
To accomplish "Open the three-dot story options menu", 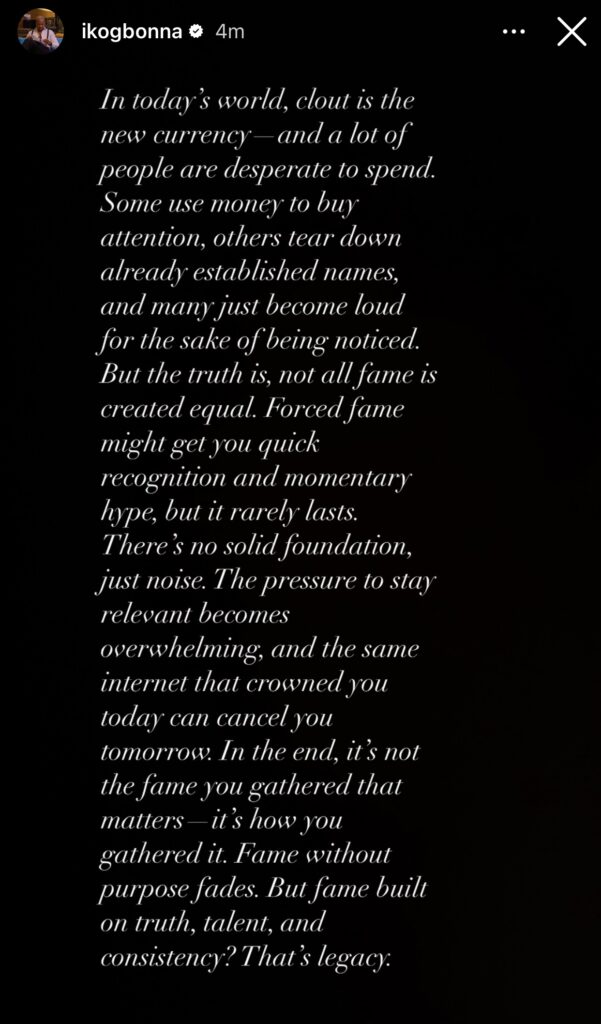I will (514, 32).
